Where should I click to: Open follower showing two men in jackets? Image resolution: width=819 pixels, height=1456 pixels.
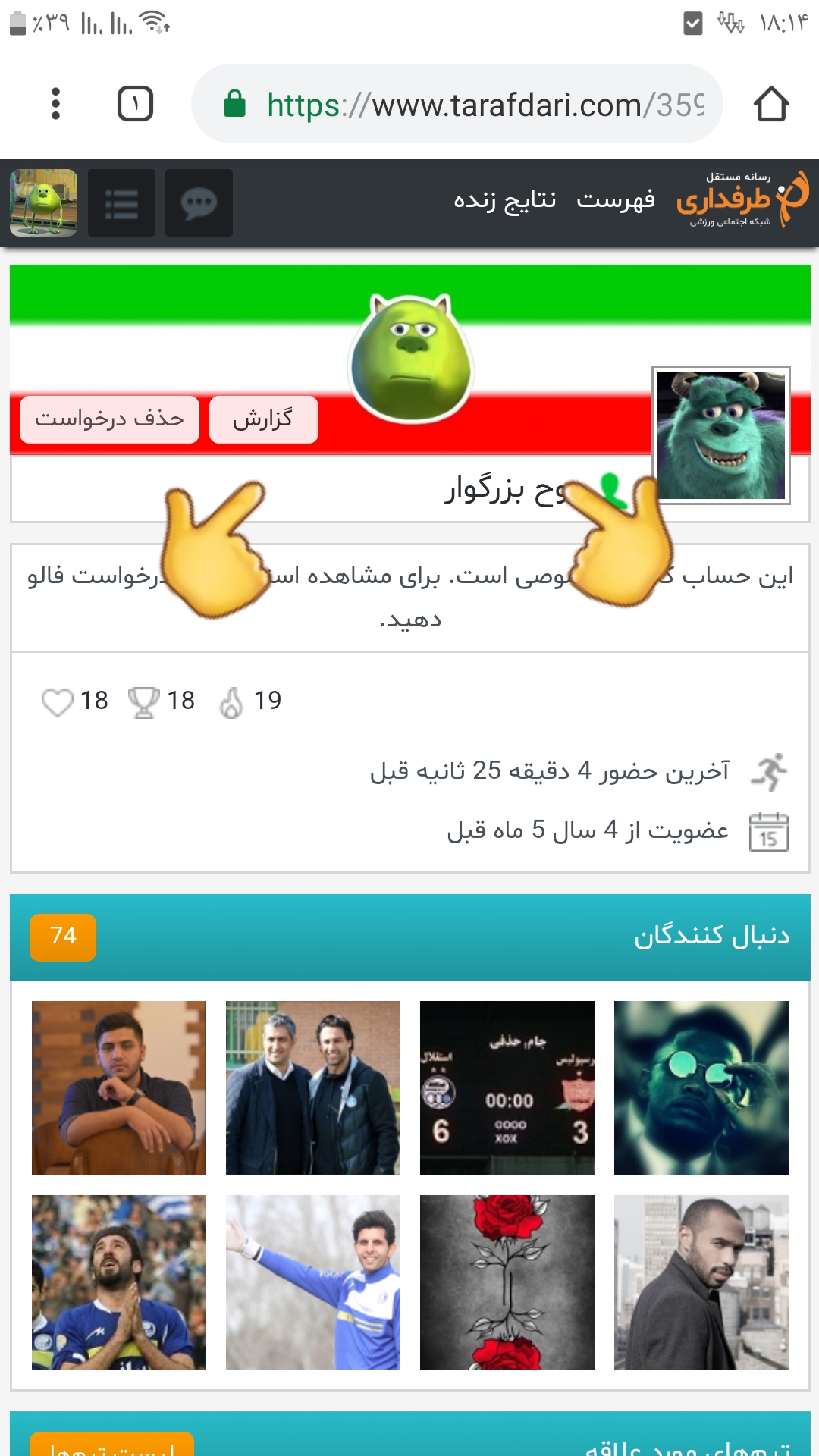coord(313,1088)
